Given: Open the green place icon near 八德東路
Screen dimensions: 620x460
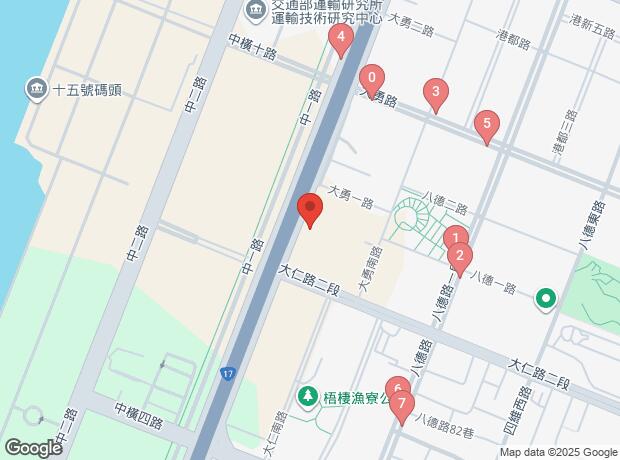Looking at the screenshot, I should tap(546, 298).
